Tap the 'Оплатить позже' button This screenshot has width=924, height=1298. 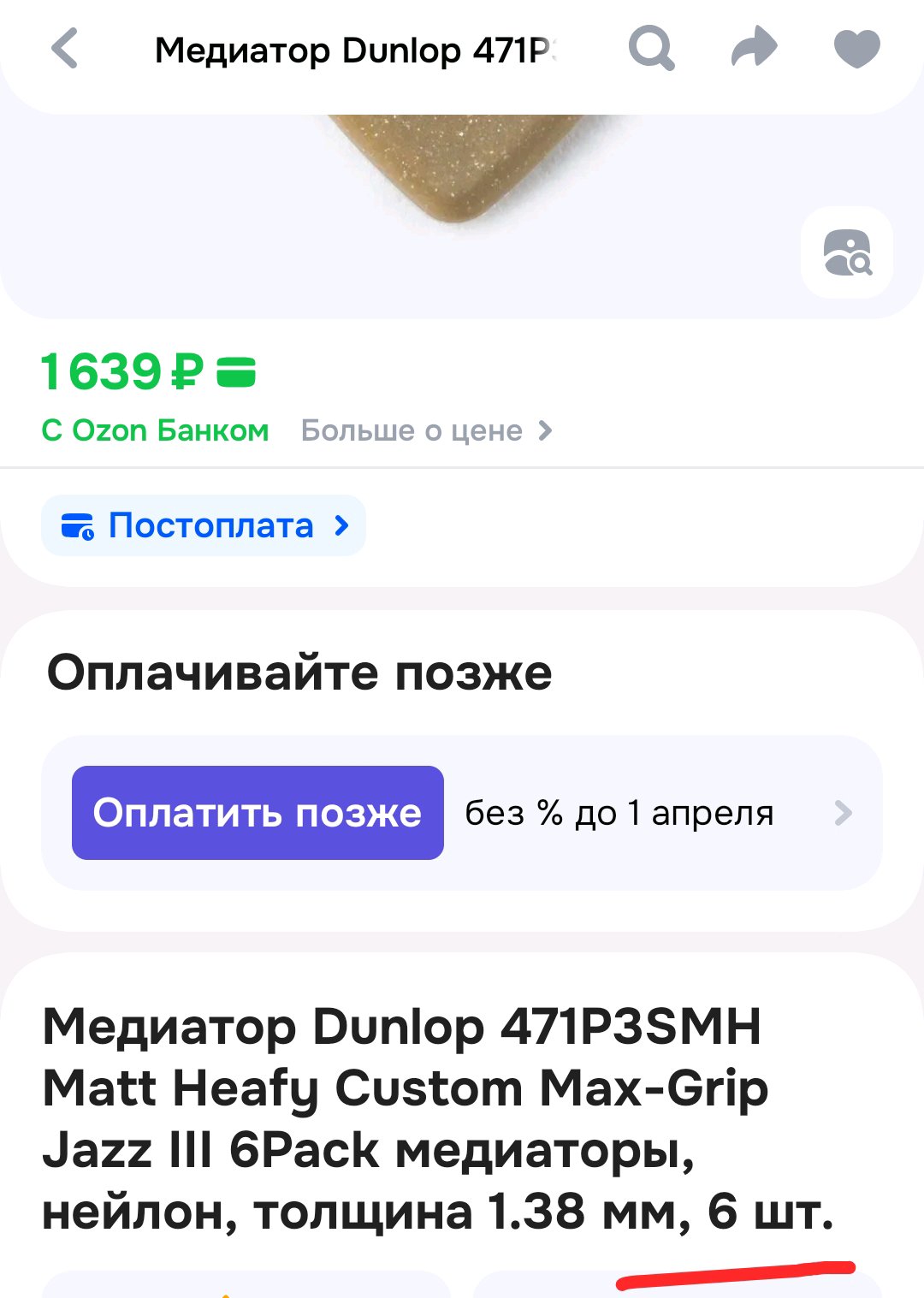258,813
